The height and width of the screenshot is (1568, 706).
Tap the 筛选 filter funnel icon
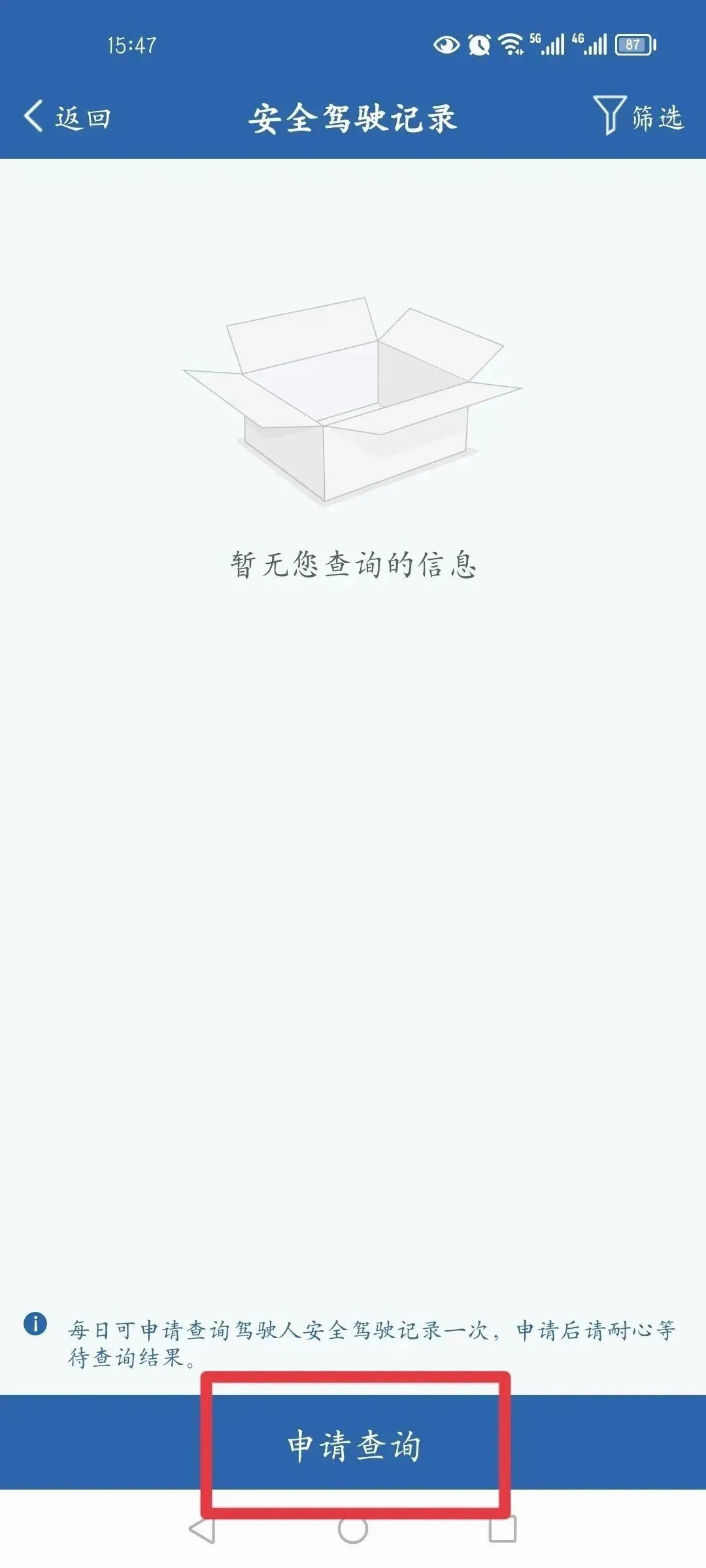click(x=611, y=116)
